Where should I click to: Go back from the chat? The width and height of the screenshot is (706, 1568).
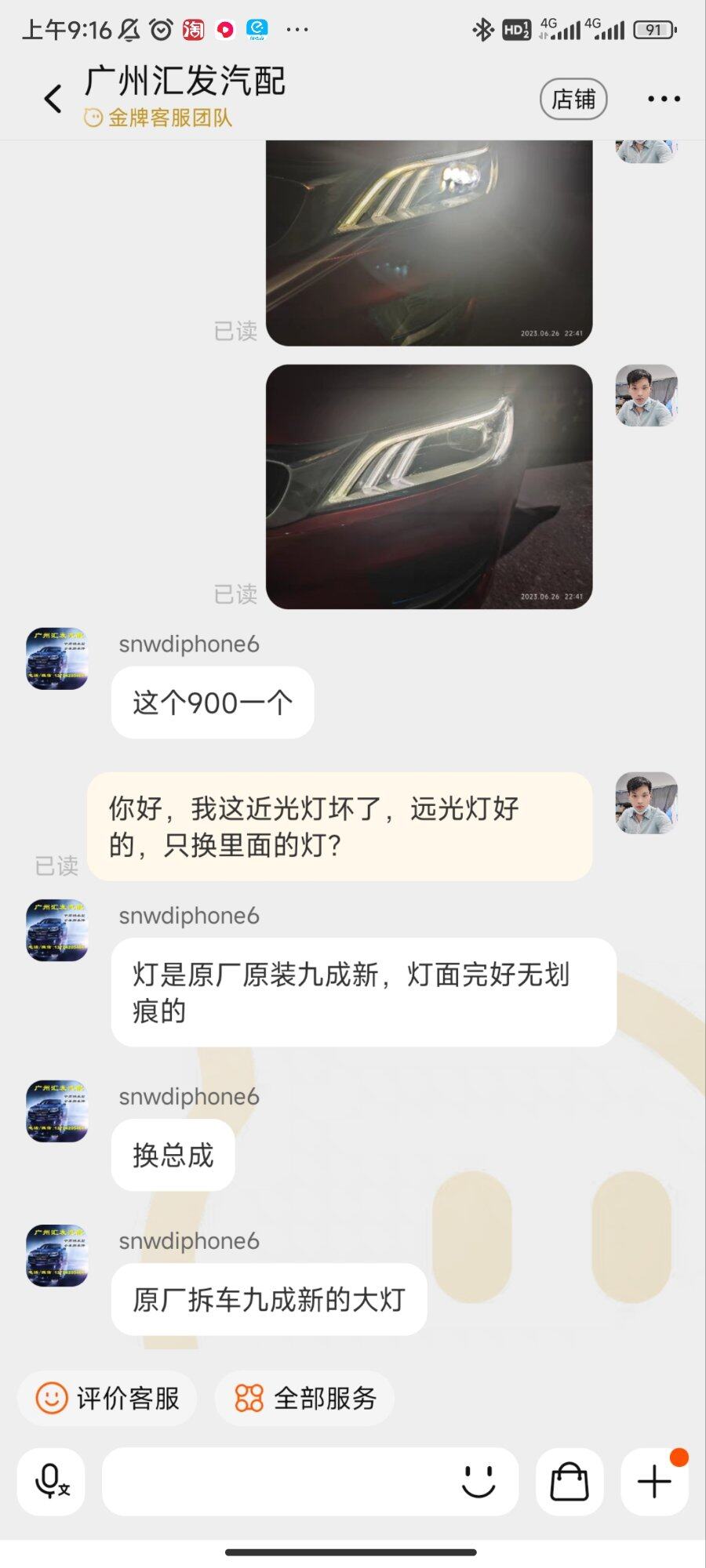coord(53,99)
